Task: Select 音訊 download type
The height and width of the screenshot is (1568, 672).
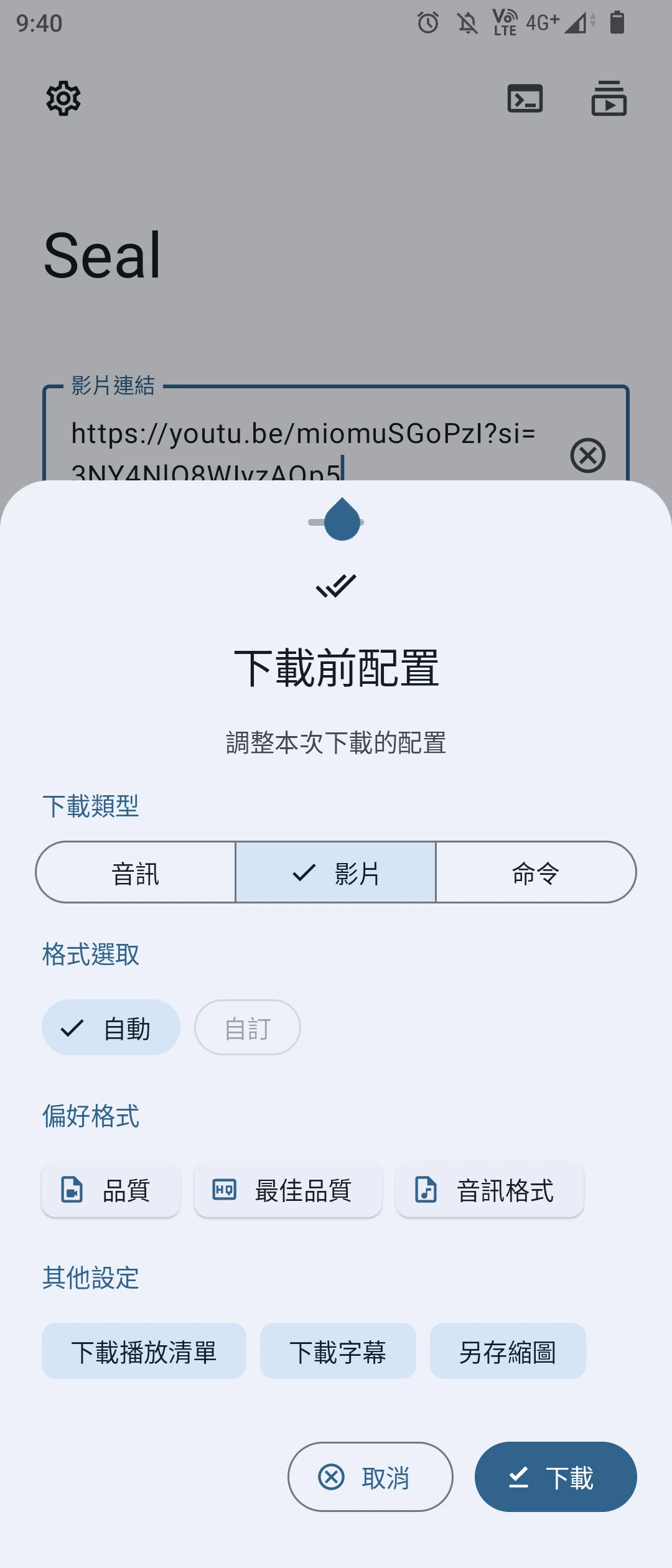Action: click(136, 872)
